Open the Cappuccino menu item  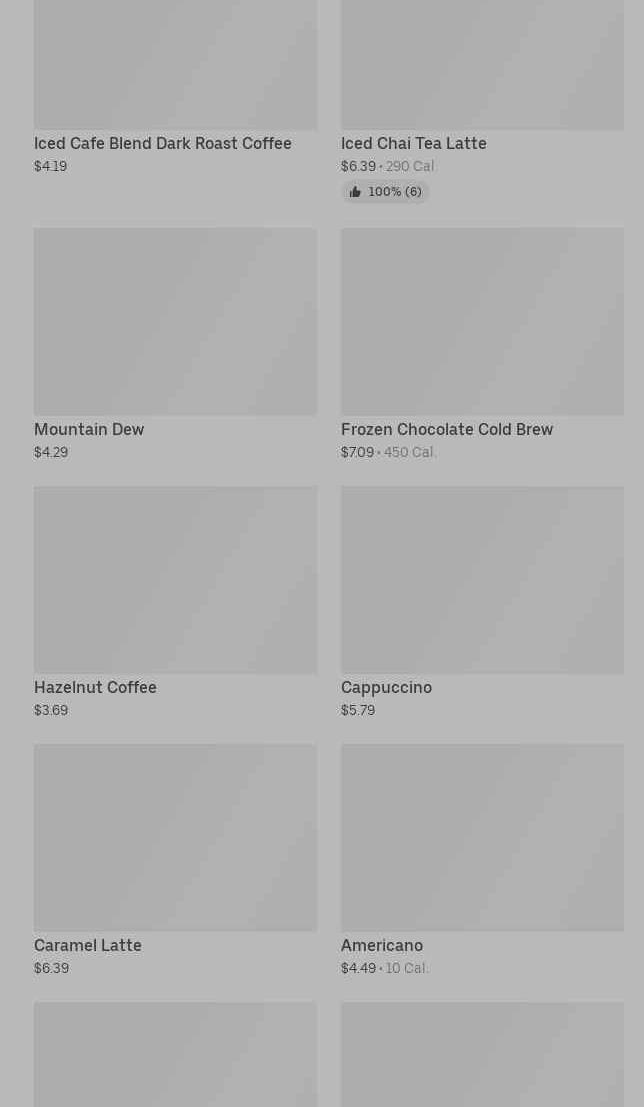pos(482,602)
